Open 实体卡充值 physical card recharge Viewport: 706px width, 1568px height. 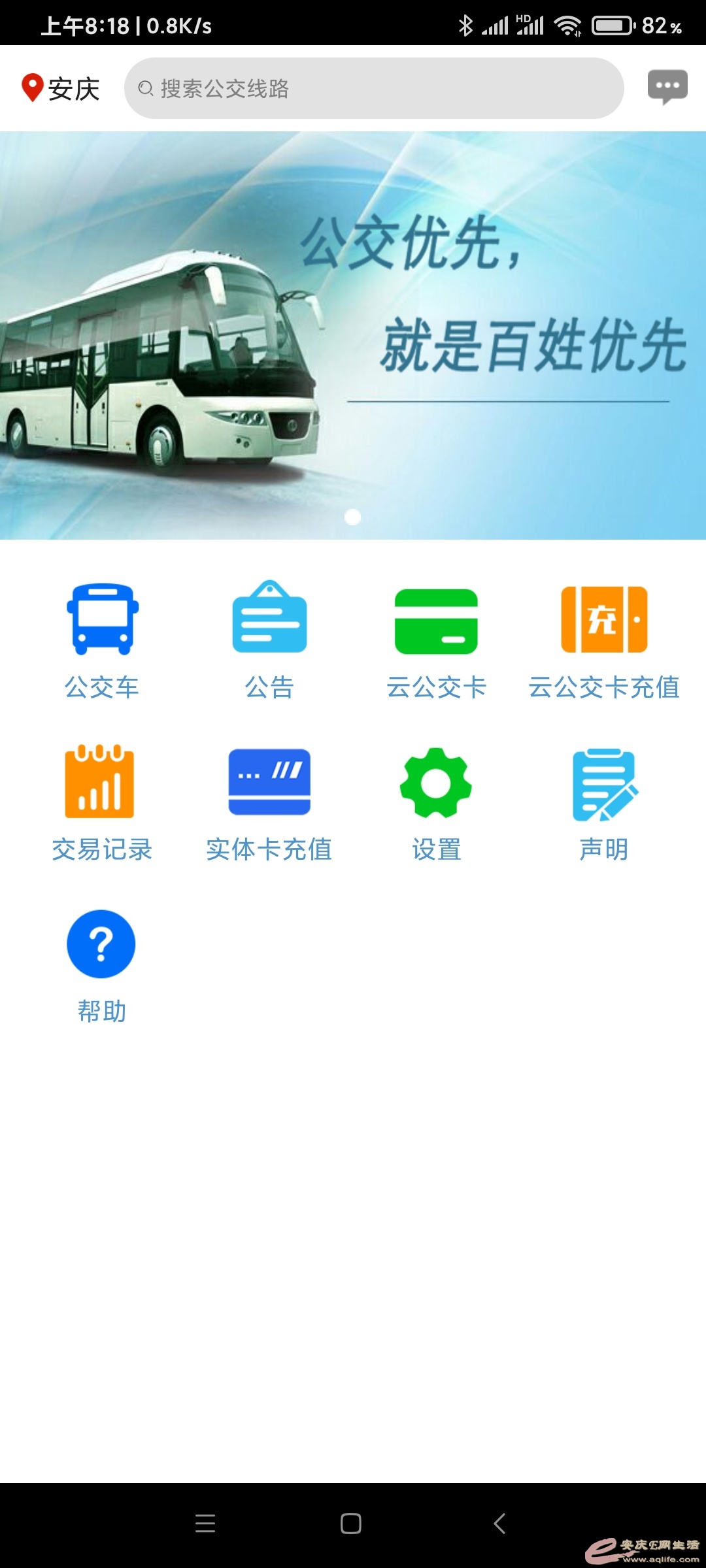click(x=269, y=802)
